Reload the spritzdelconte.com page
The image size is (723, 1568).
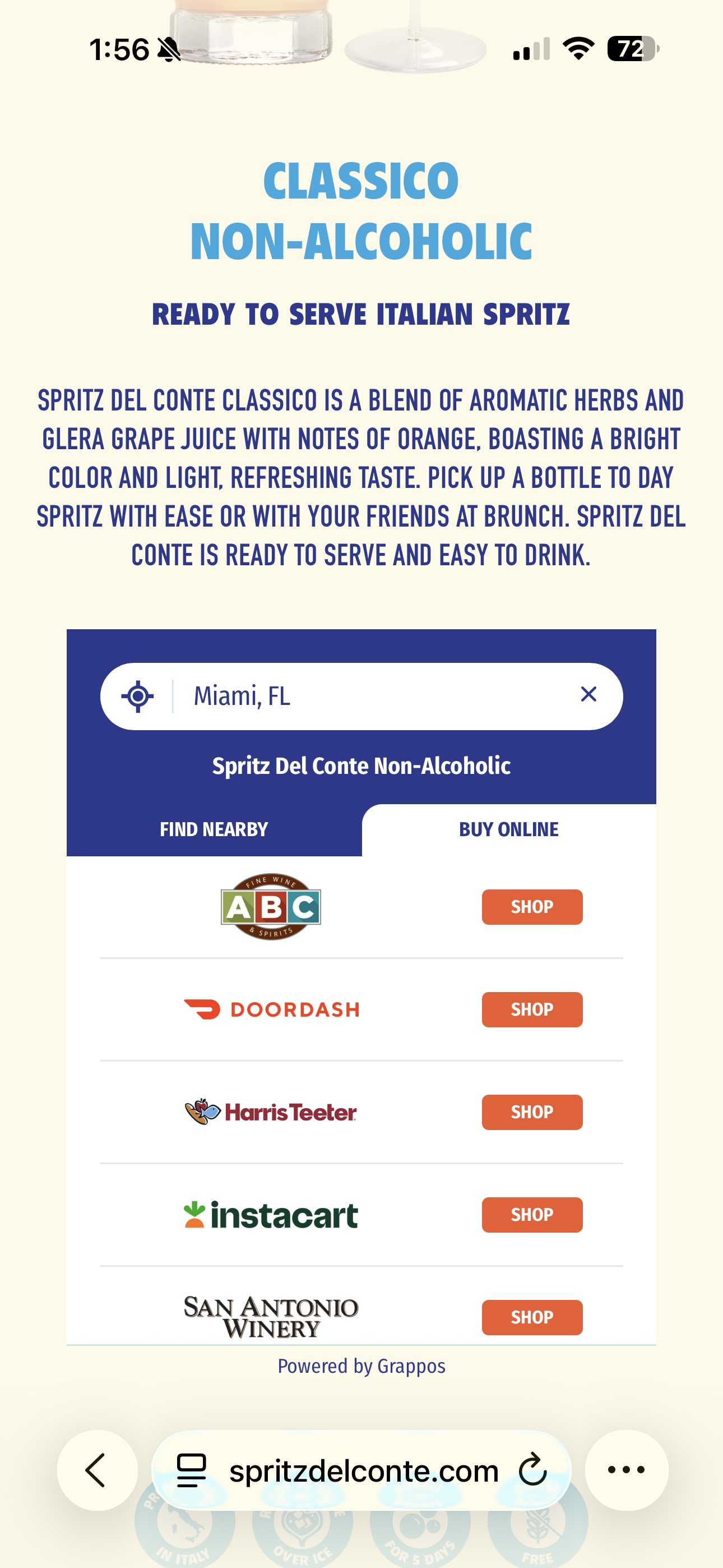pyautogui.click(x=532, y=1470)
